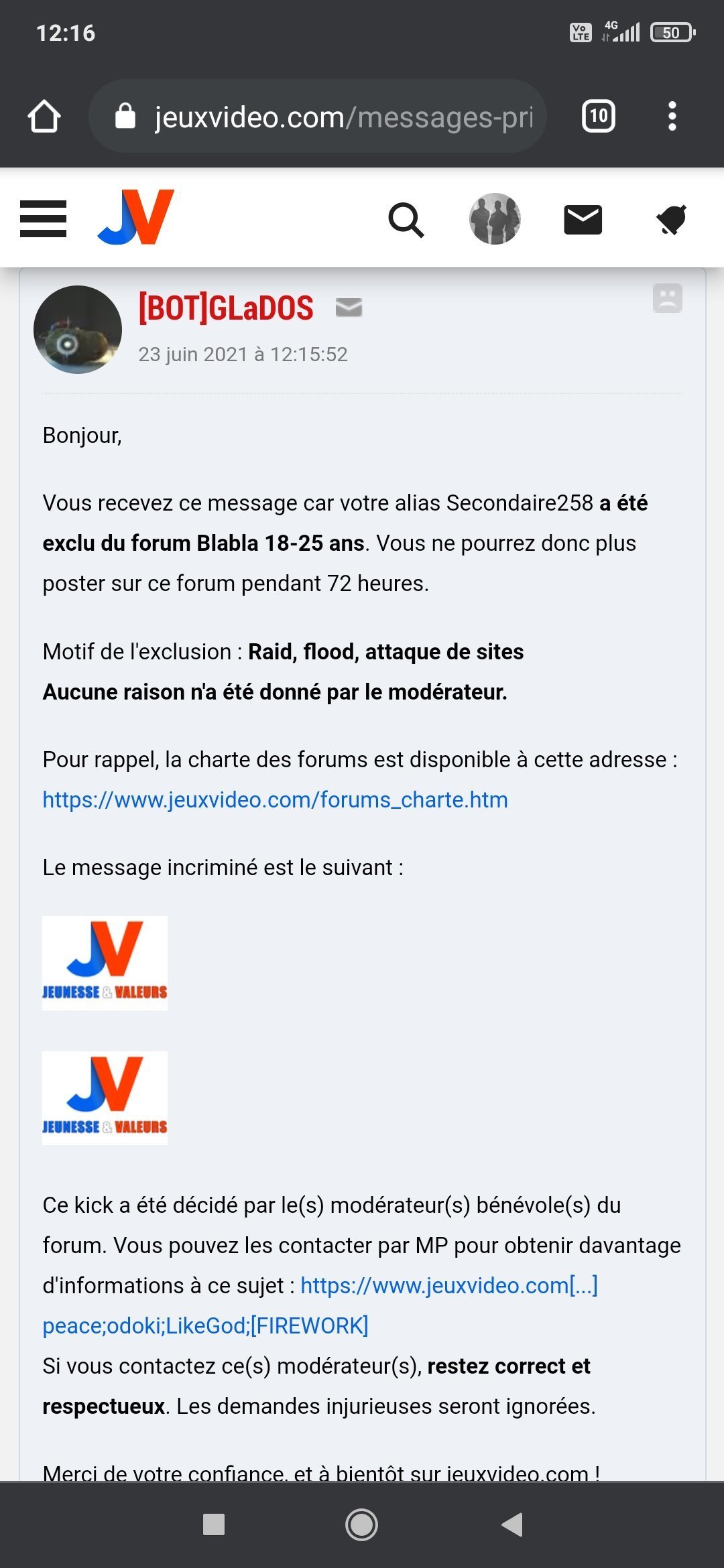The height and width of the screenshot is (1568, 724).
Task: Report this message with the sad-face icon
Action: point(667,298)
